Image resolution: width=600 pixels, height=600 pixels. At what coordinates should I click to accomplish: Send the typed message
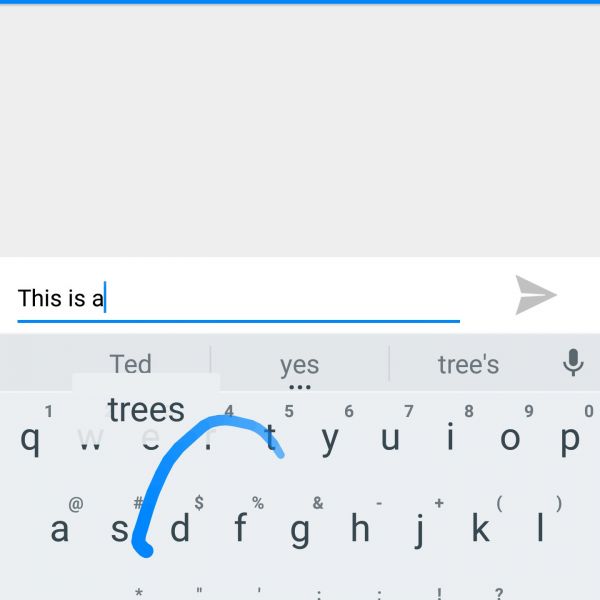(536, 295)
